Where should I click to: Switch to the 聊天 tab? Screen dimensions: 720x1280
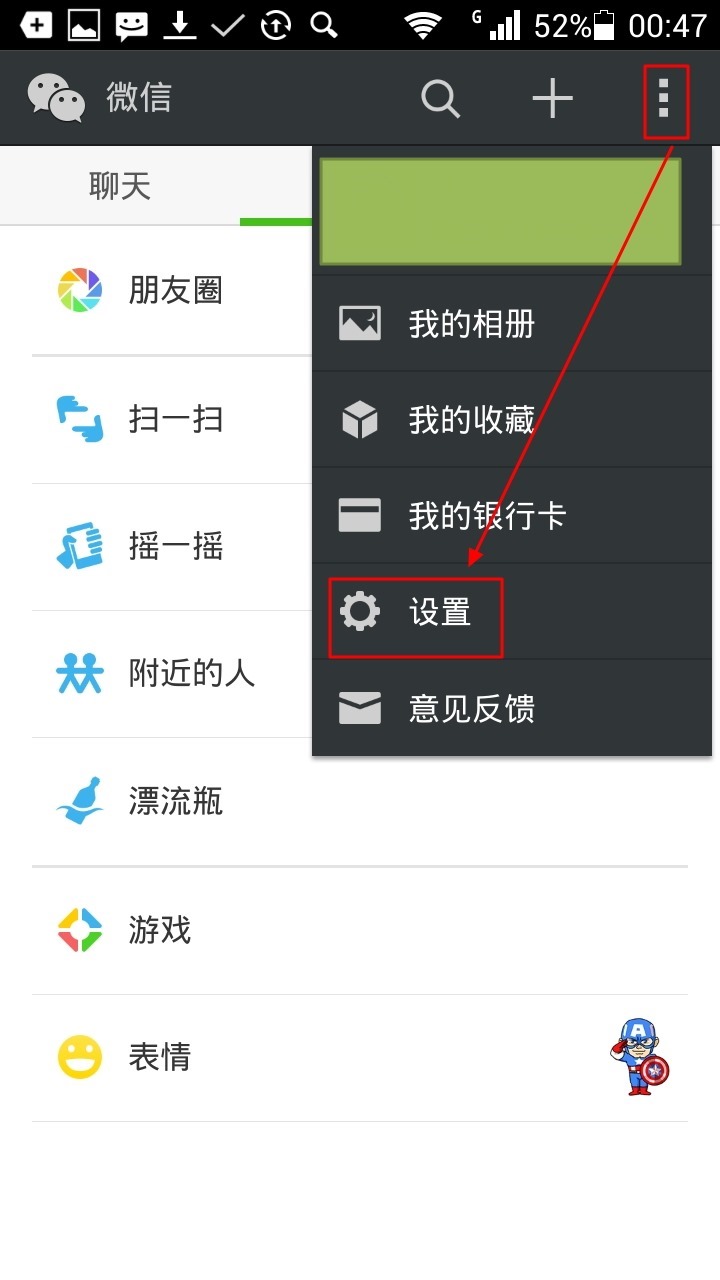[x=120, y=186]
